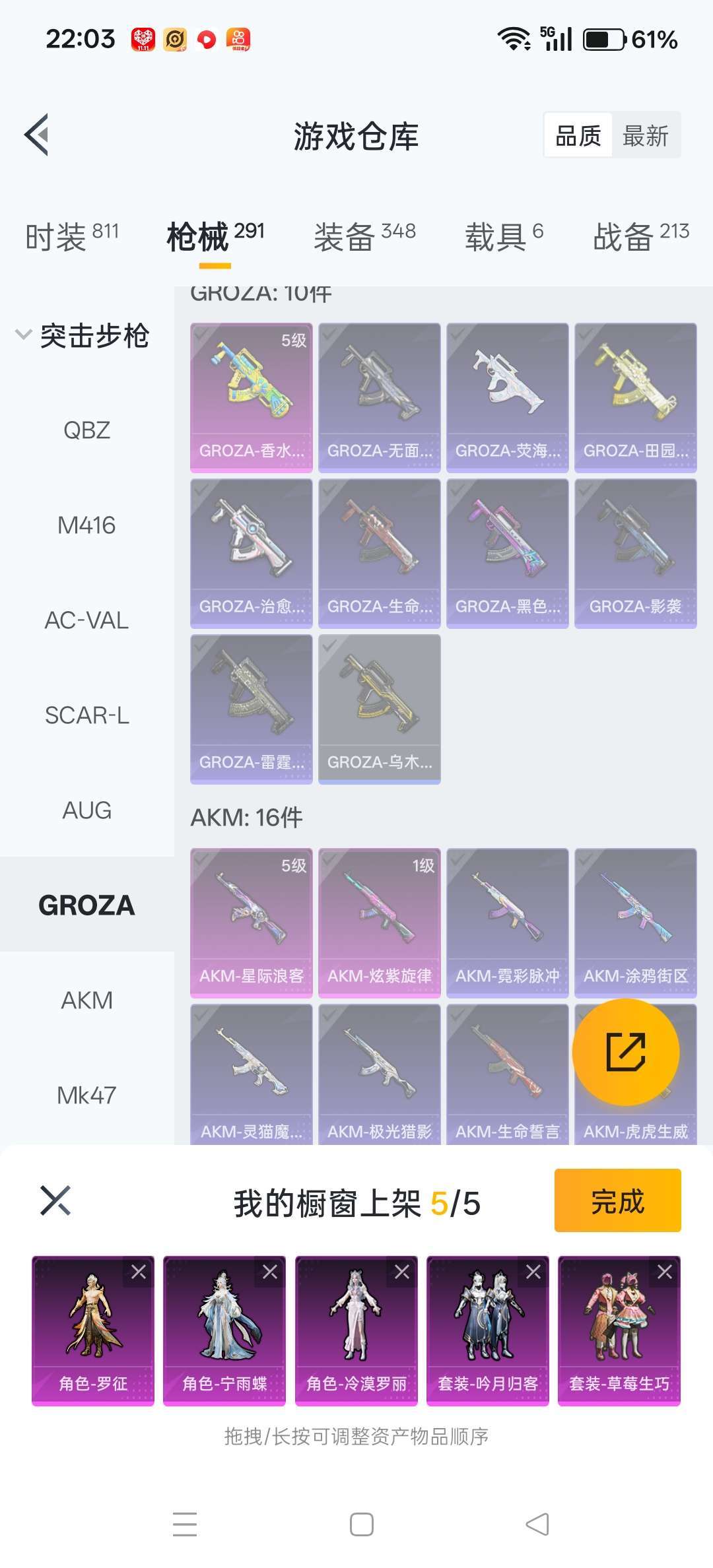Viewport: 713px width, 1568px height.
Task: Remove 角色-罗征 from the showcase
Action: click(139, 1272)
